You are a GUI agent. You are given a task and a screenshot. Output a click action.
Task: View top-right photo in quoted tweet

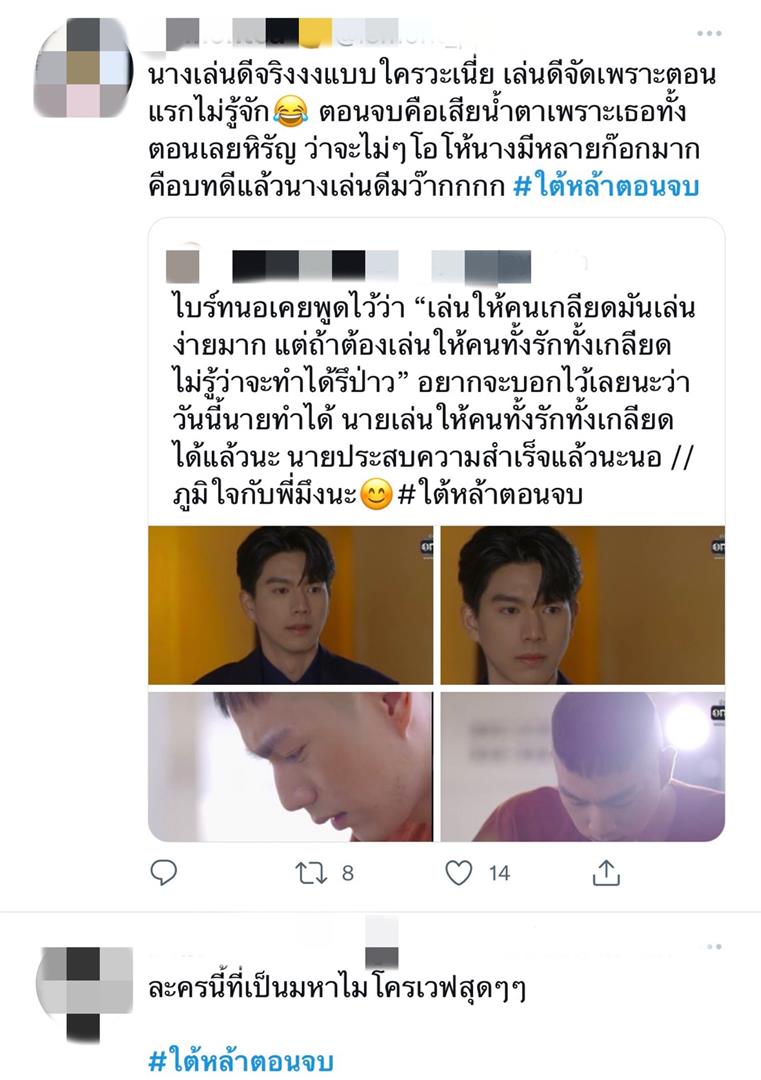[x=582, y=605]
